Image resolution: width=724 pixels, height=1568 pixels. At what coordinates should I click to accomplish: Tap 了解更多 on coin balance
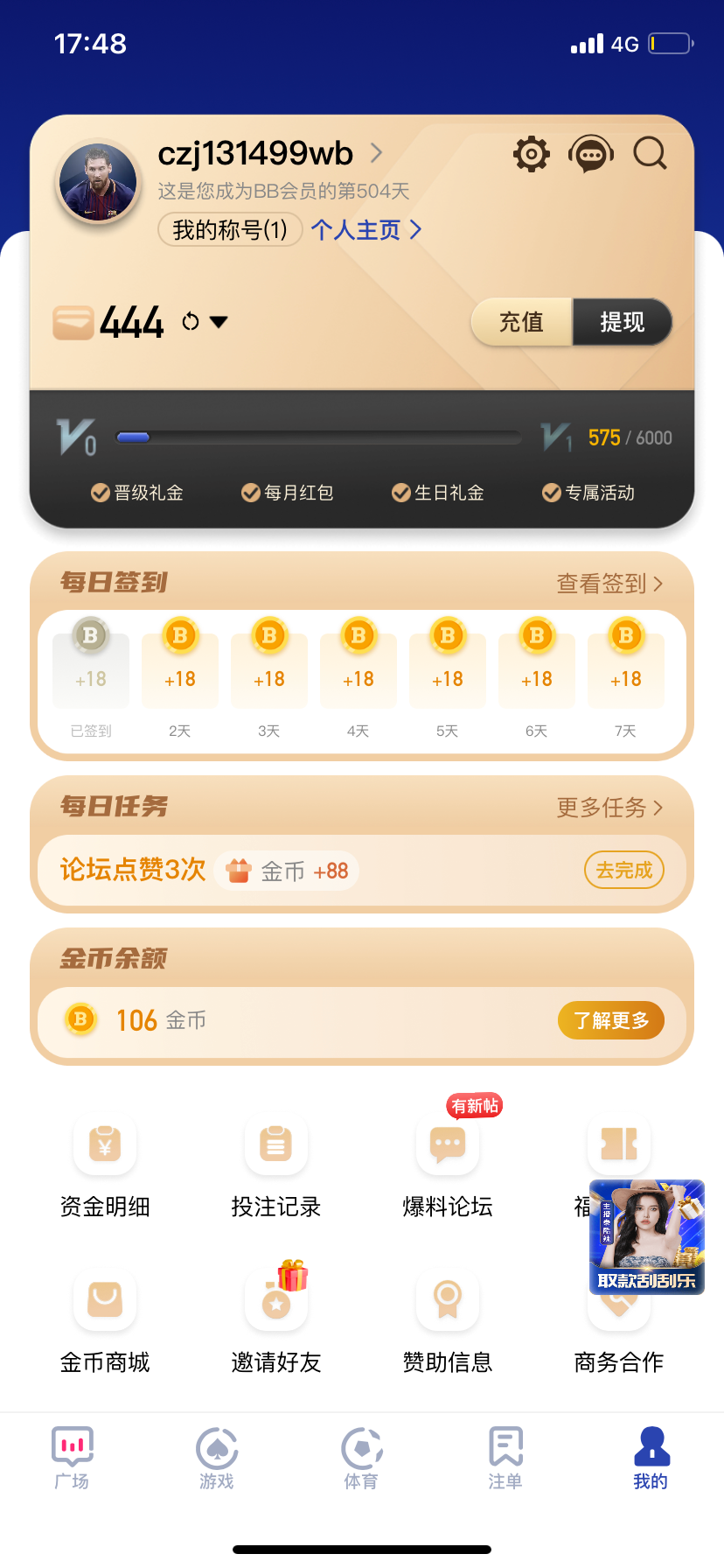pos(610,1020)
